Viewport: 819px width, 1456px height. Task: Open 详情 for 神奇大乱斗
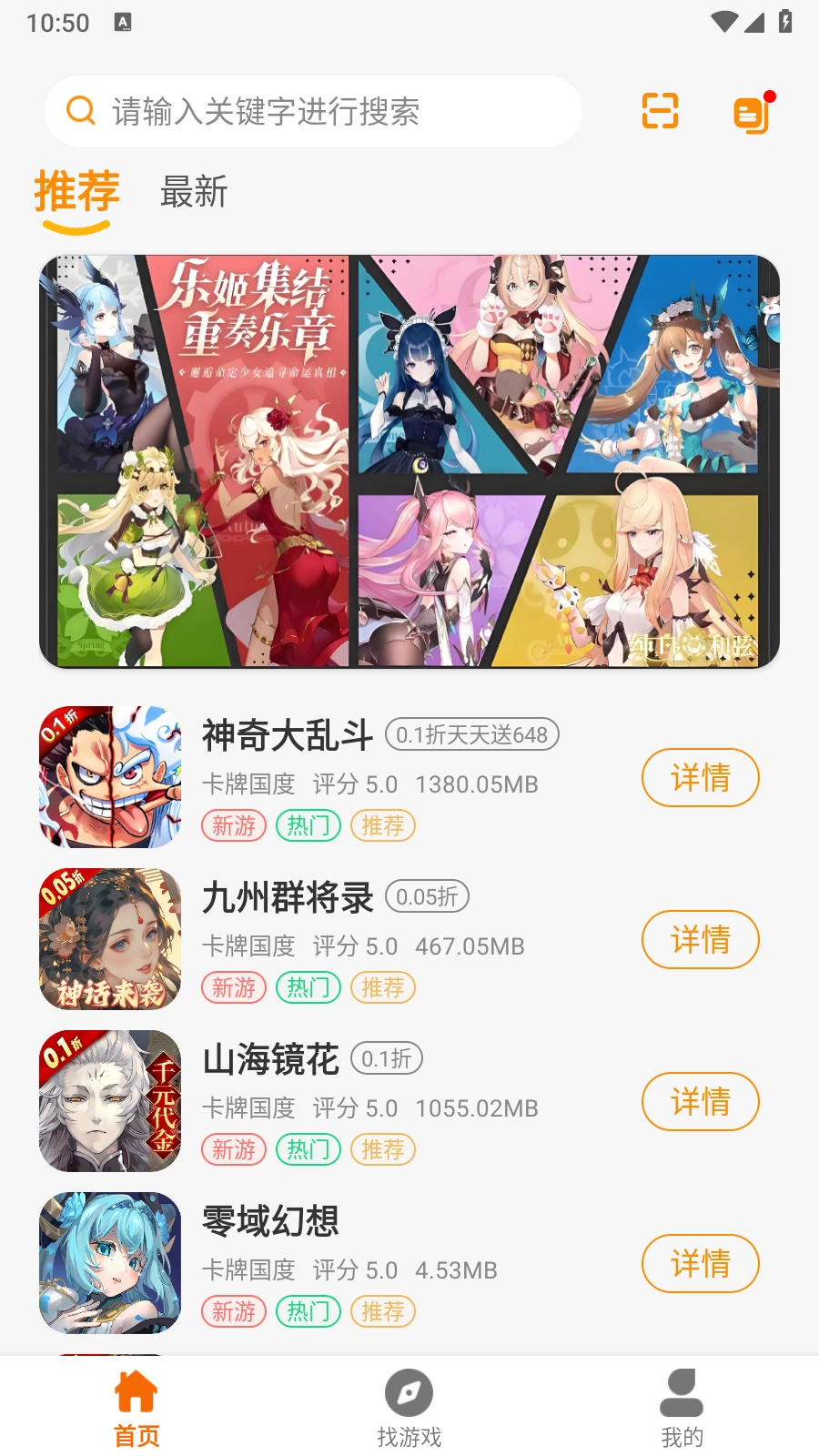tap(700, 778)
